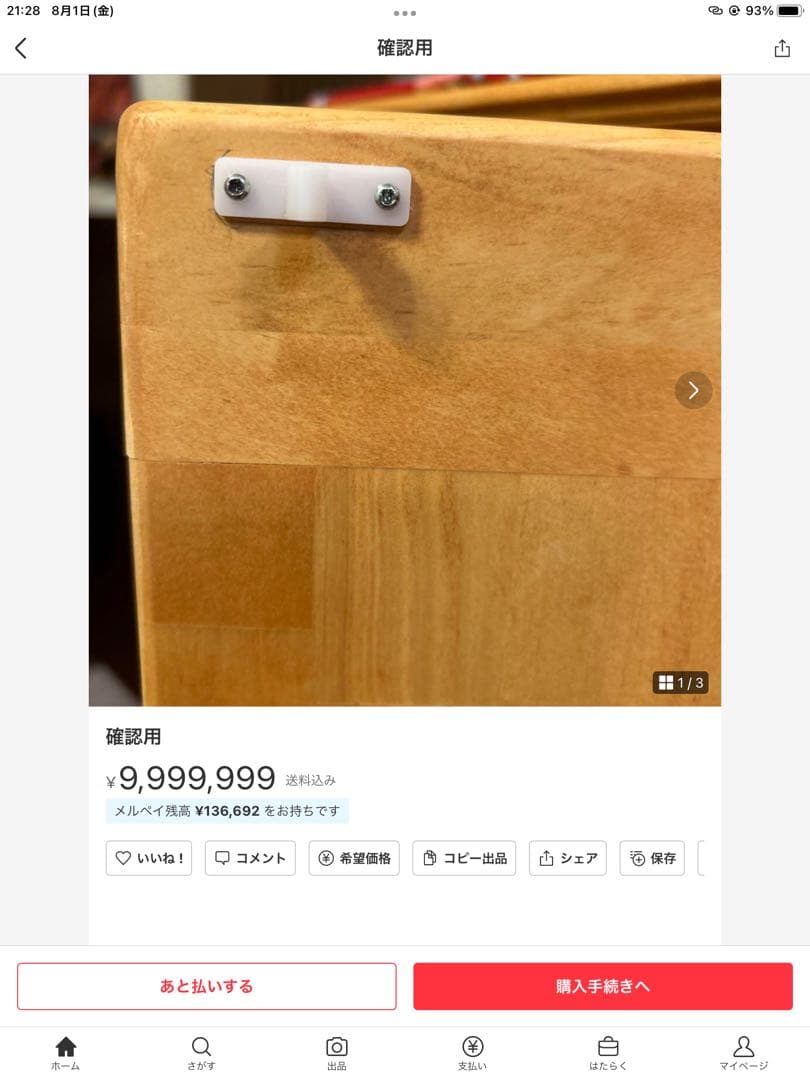This screenshot has height=1080, width=810.
Task: Open the さがす search tab
Action: click(x=201, y=1053)
